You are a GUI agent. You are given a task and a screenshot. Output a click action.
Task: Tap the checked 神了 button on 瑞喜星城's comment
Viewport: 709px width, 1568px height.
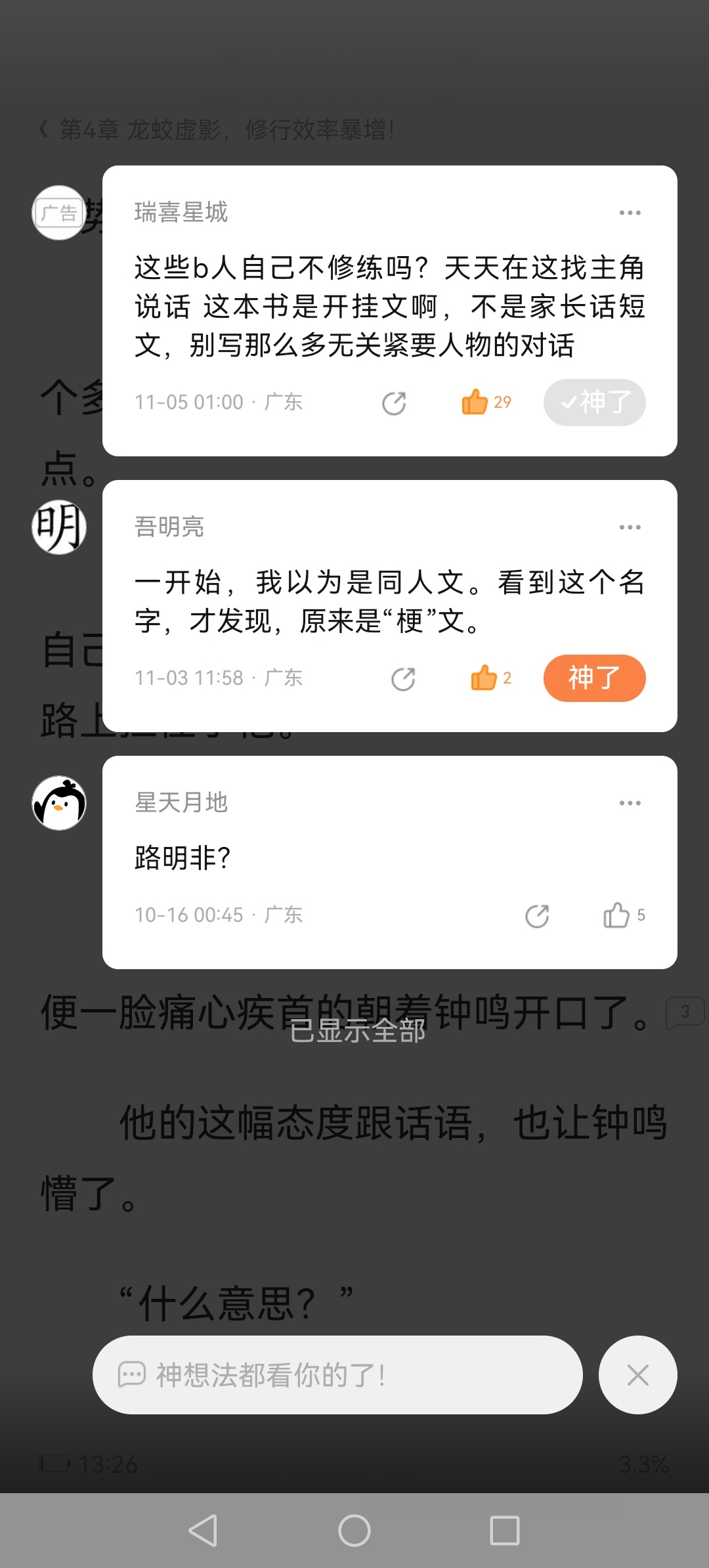594,402
